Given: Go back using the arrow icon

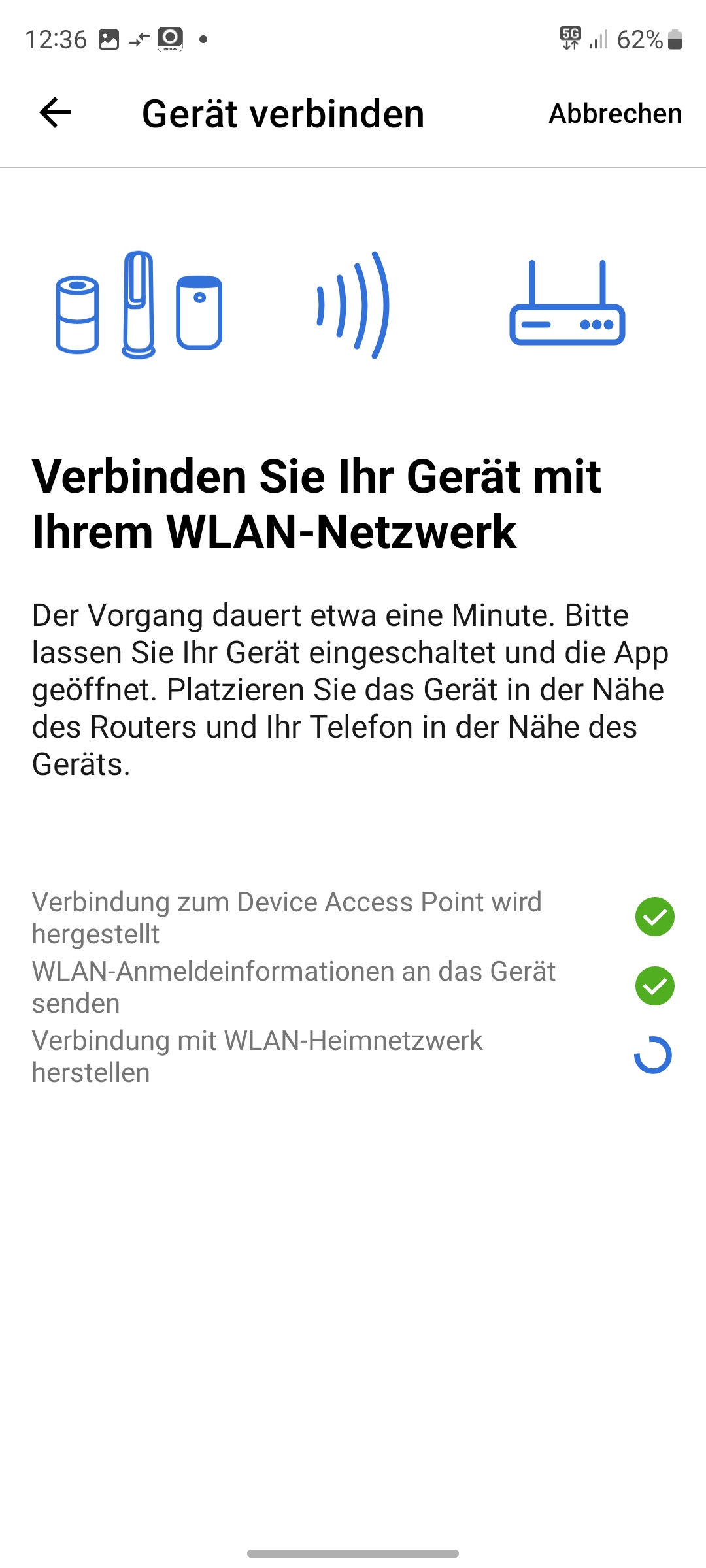Looking at the screenshot, I should click(x=56, y=113).
